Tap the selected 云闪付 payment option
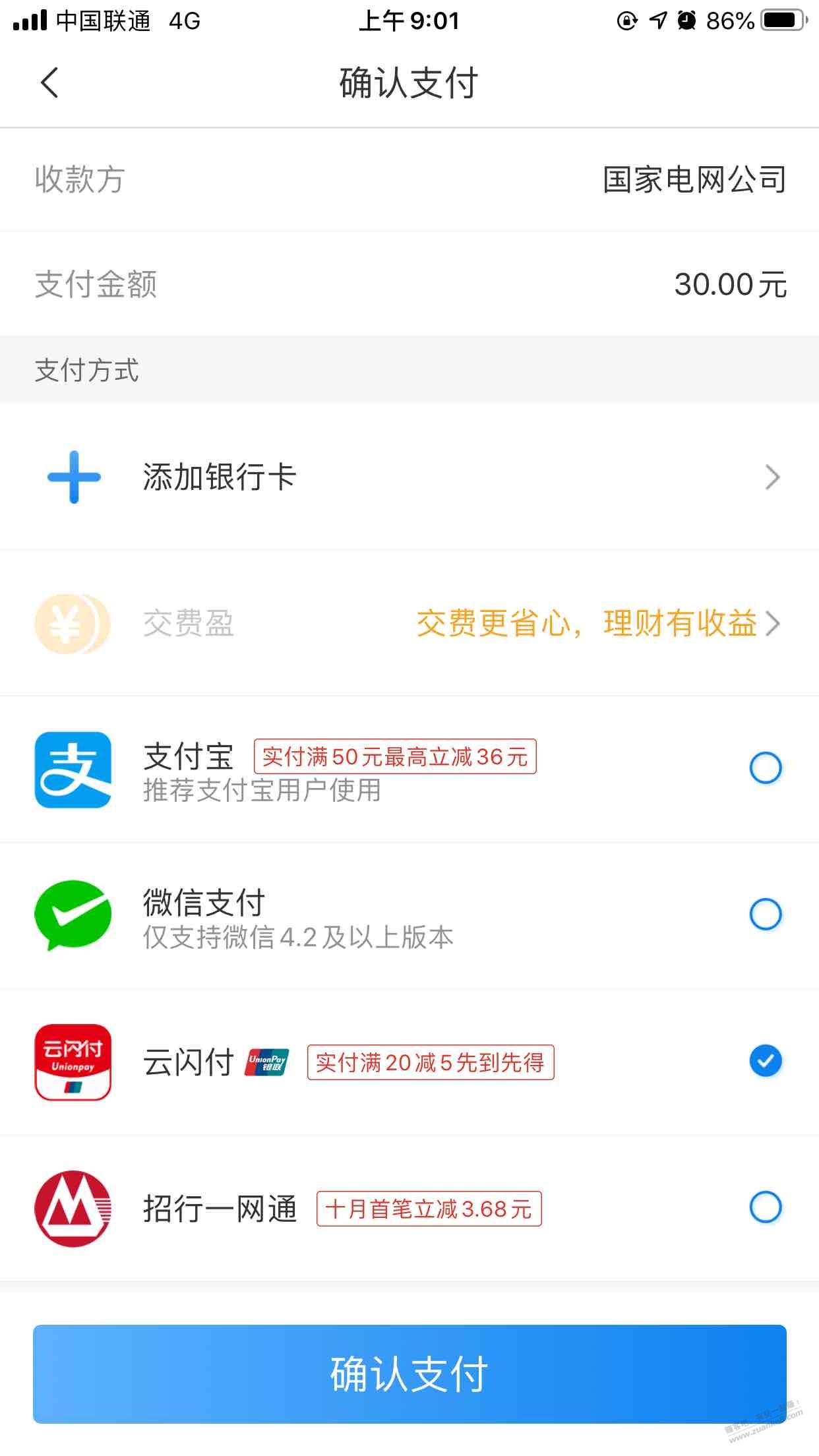 tap(765, 1061)
